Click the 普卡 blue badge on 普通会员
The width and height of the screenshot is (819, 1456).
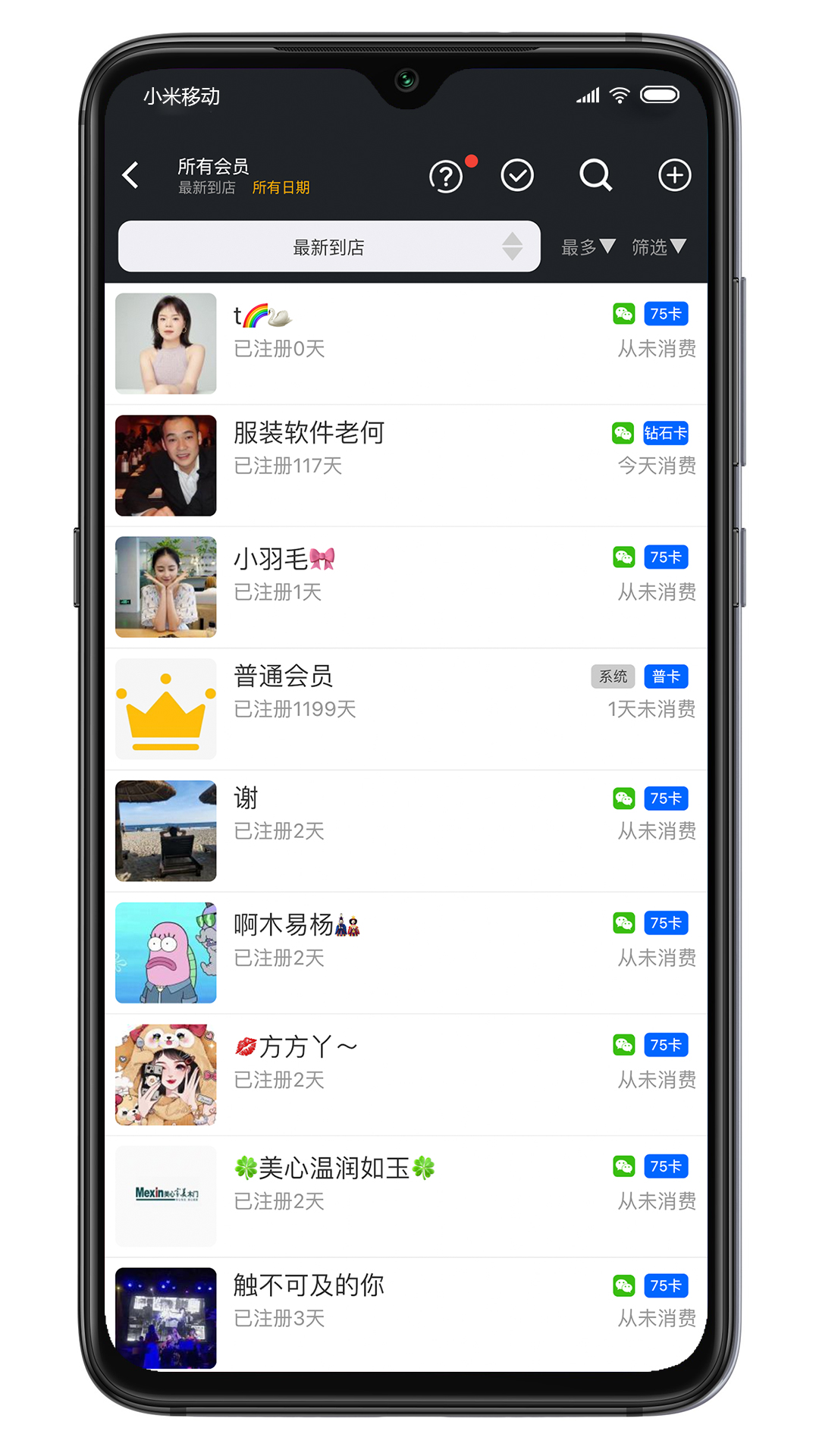coord(665,676)
